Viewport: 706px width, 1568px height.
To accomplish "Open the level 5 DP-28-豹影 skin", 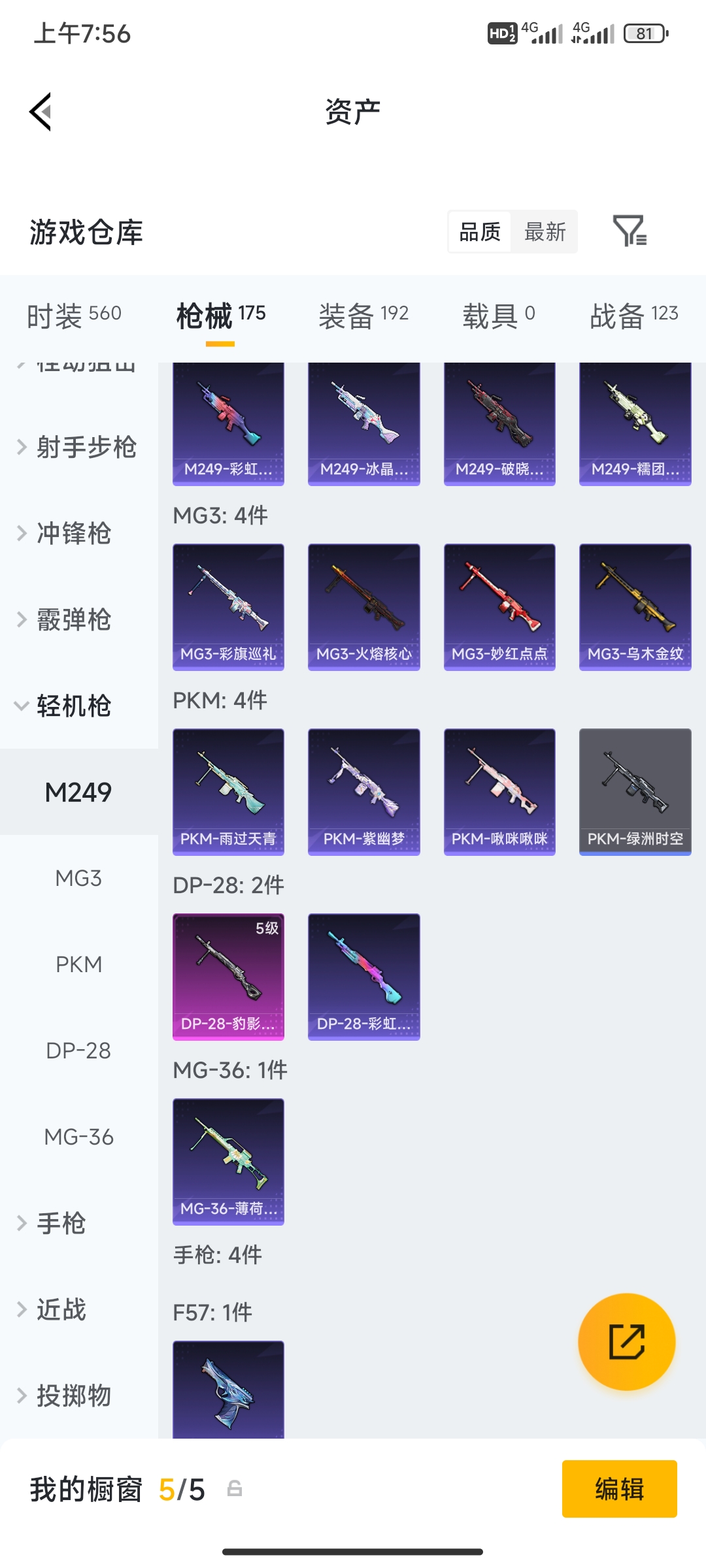I will (228, 977).
